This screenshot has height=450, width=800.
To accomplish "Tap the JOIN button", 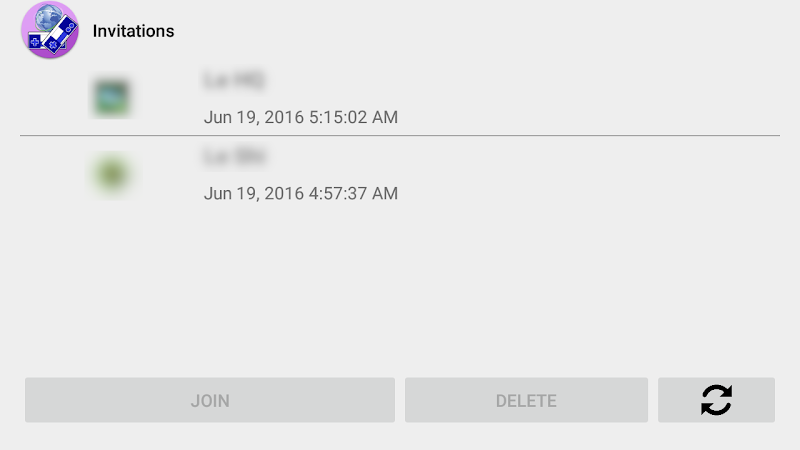I will click(x=210, y=400).
